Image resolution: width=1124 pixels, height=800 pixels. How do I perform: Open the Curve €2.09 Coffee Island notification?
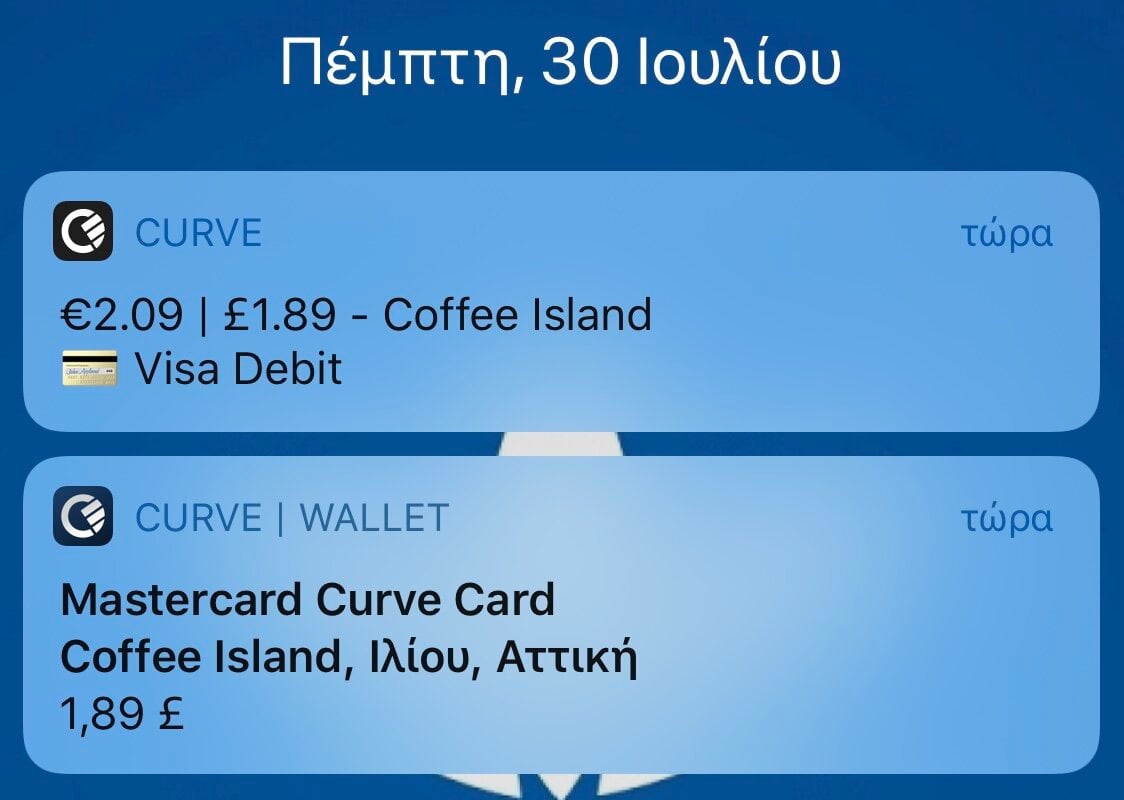click(x=560, y=315)
